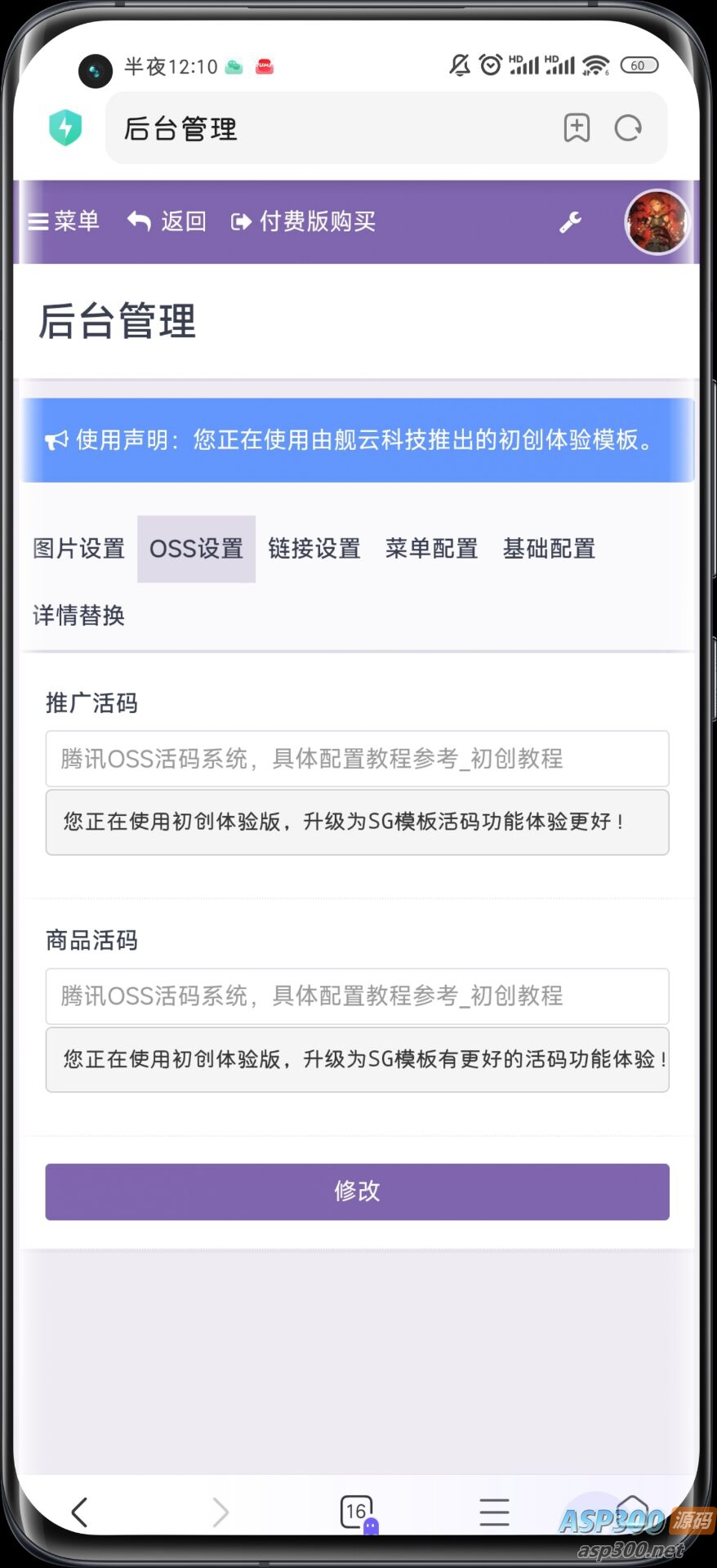Submit changes with 修改 button
717x1568 pixels.
[357, 1192]
